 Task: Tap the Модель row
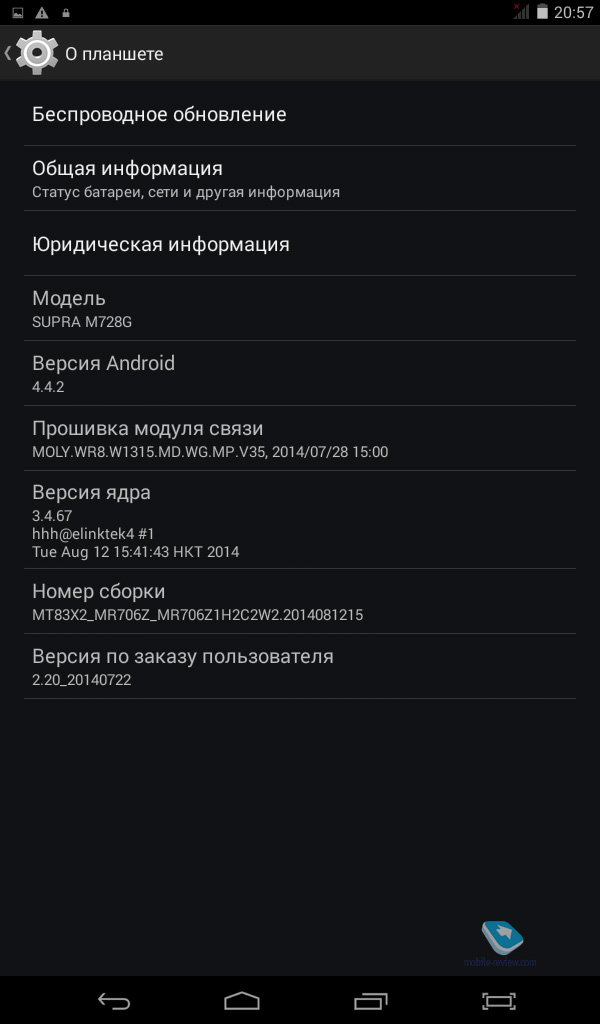tap(300, 308)
